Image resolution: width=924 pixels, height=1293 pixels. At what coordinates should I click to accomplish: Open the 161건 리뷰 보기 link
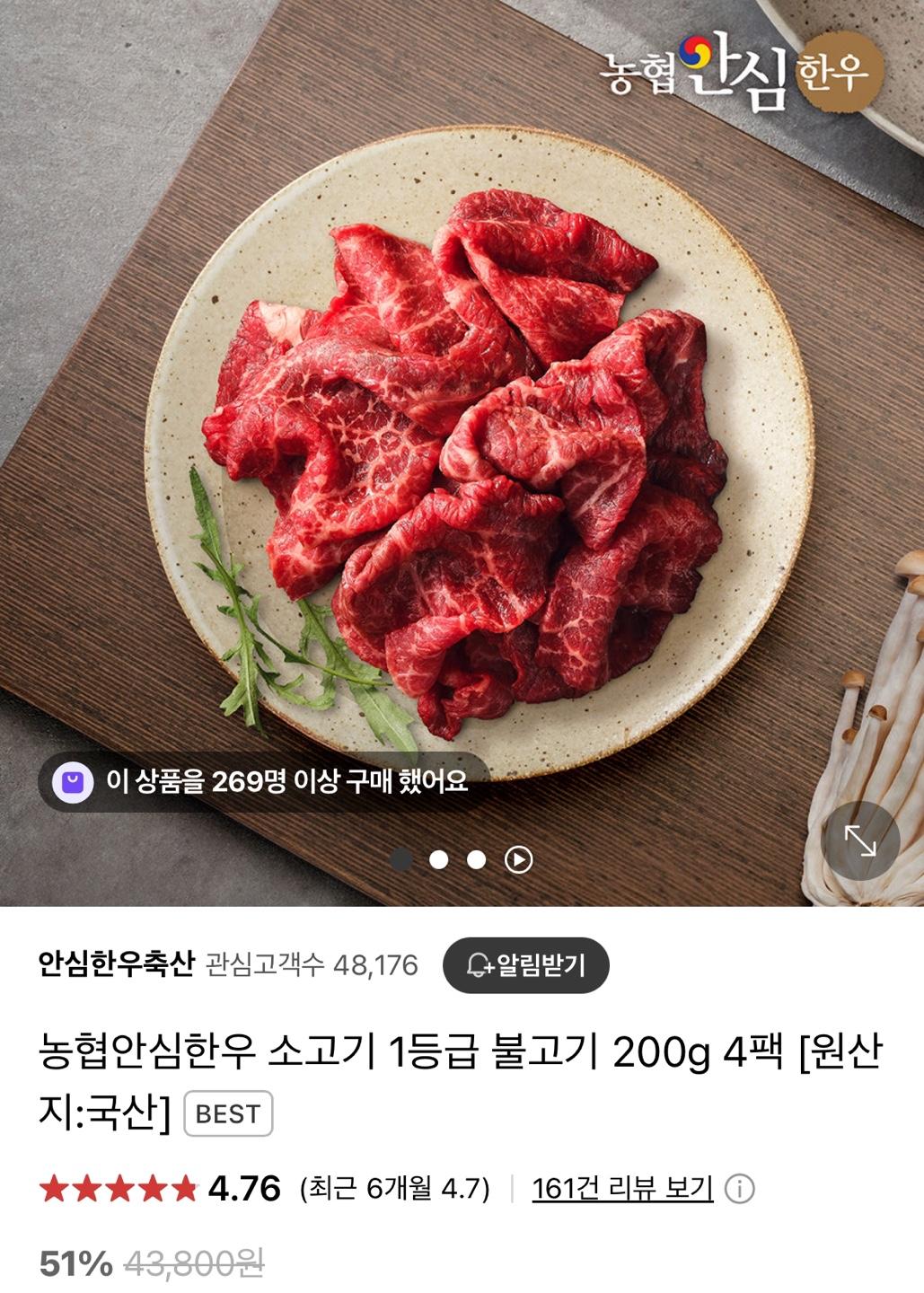tap(621, 1188)
